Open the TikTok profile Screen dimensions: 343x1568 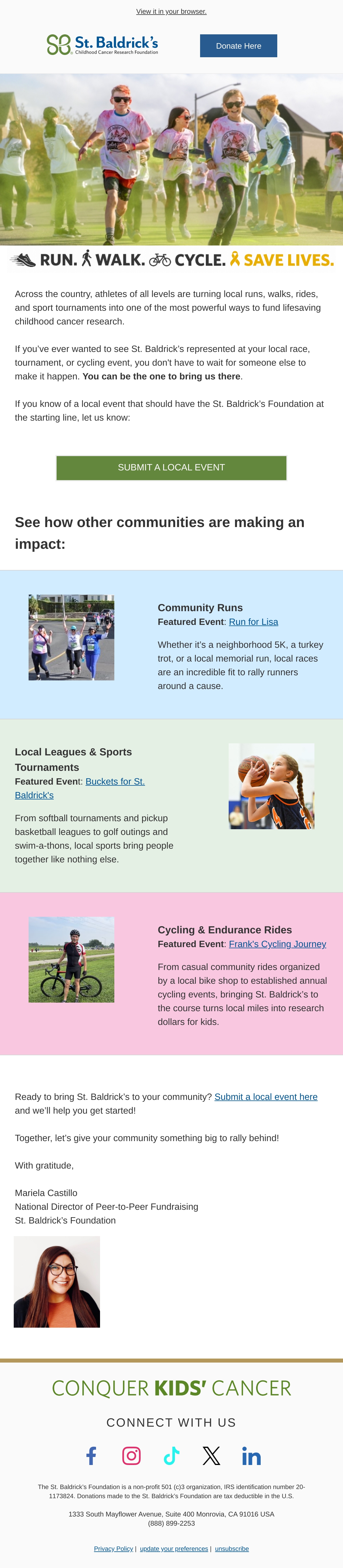point(171,1456)
